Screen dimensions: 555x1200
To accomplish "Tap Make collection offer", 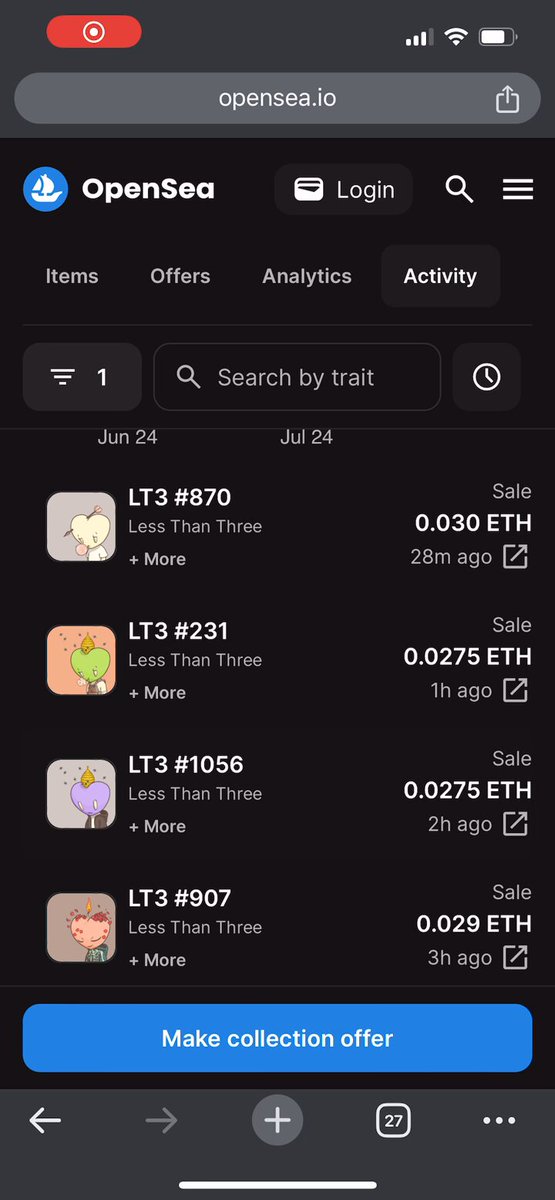I will click(277, 1038).
